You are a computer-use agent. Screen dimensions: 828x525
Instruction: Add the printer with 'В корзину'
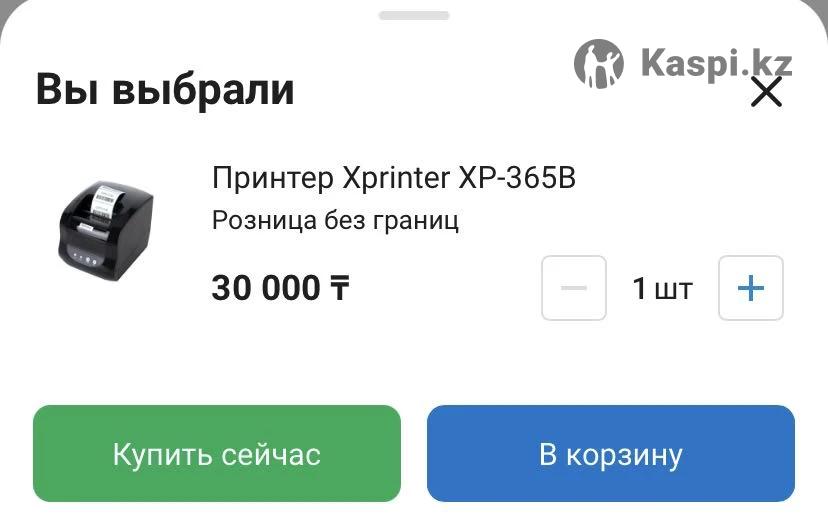click(610, 454)
